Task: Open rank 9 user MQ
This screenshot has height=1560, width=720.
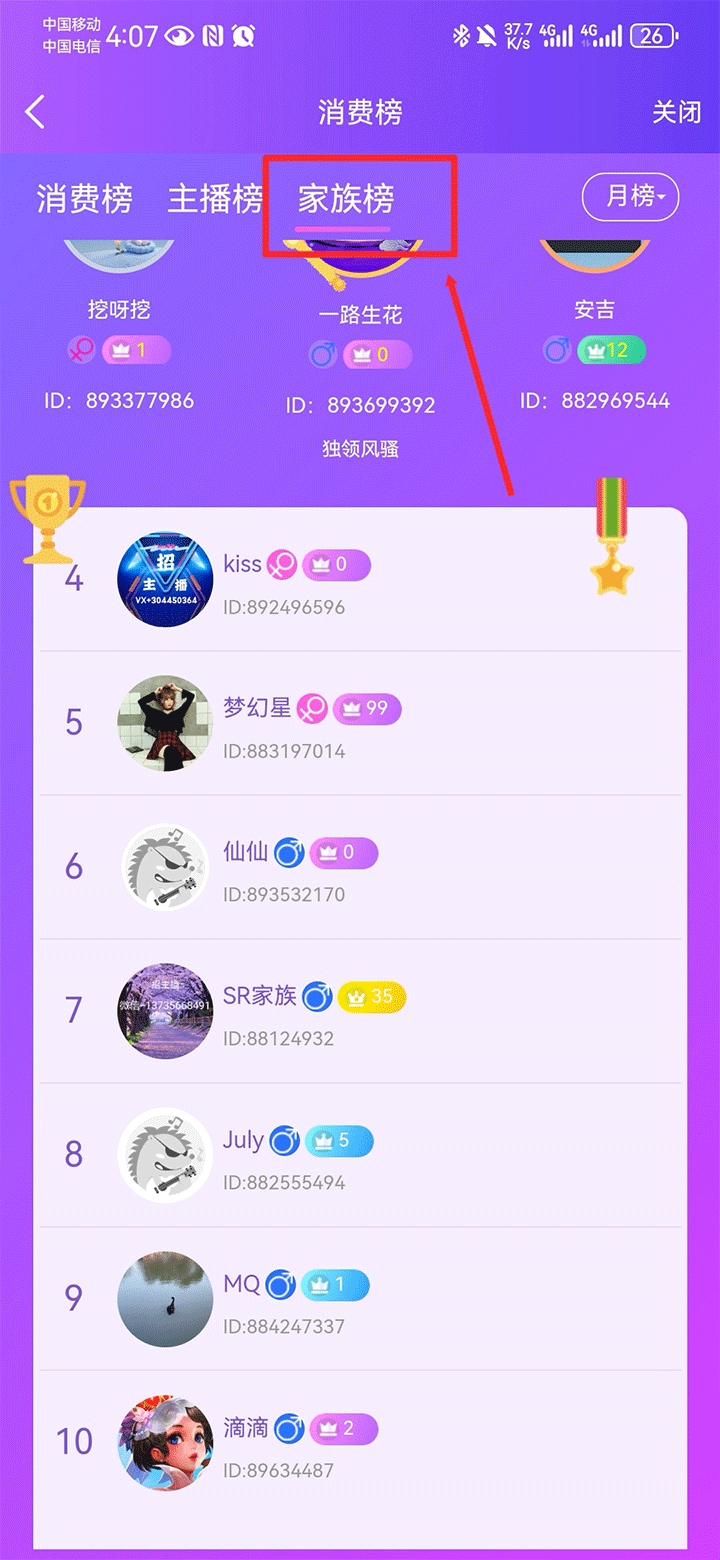Action: point(360,1299)
